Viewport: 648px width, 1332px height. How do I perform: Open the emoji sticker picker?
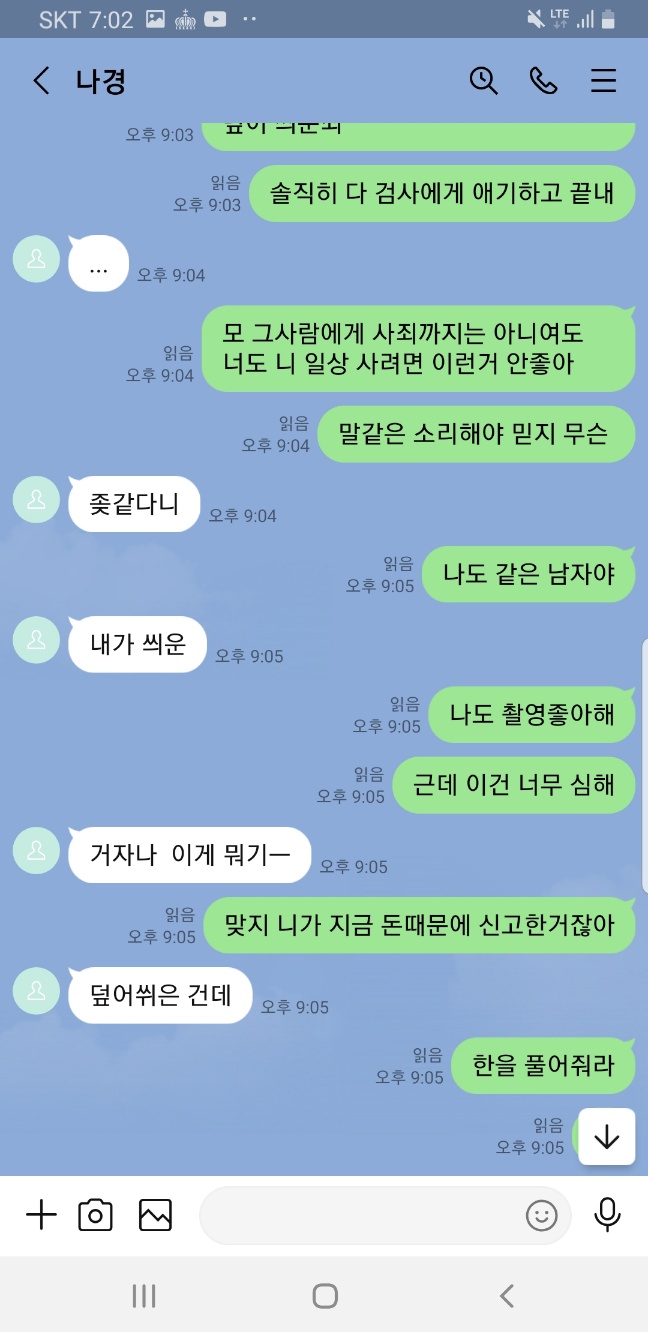541,1216
